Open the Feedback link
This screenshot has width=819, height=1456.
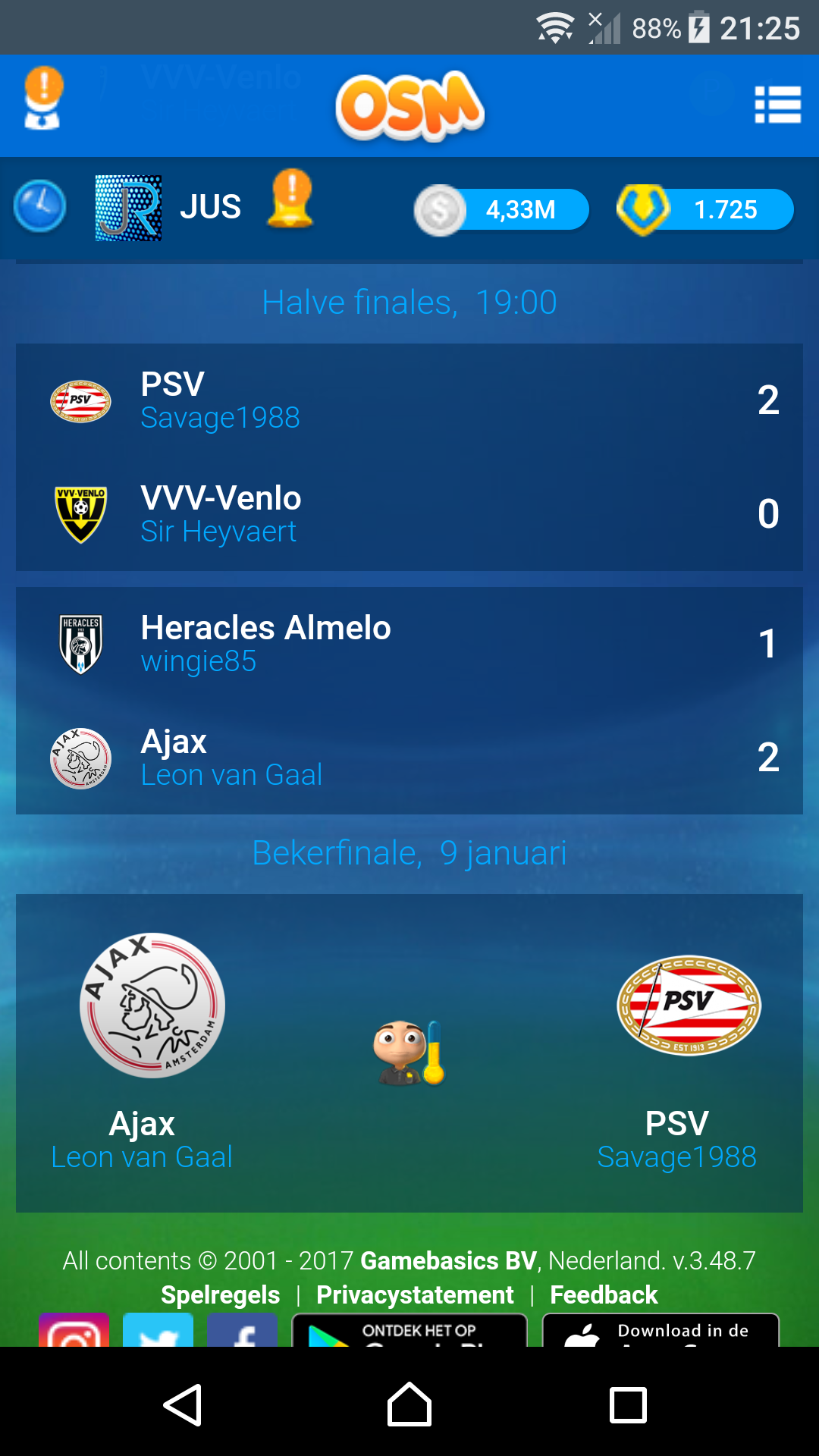point(604,1294)
